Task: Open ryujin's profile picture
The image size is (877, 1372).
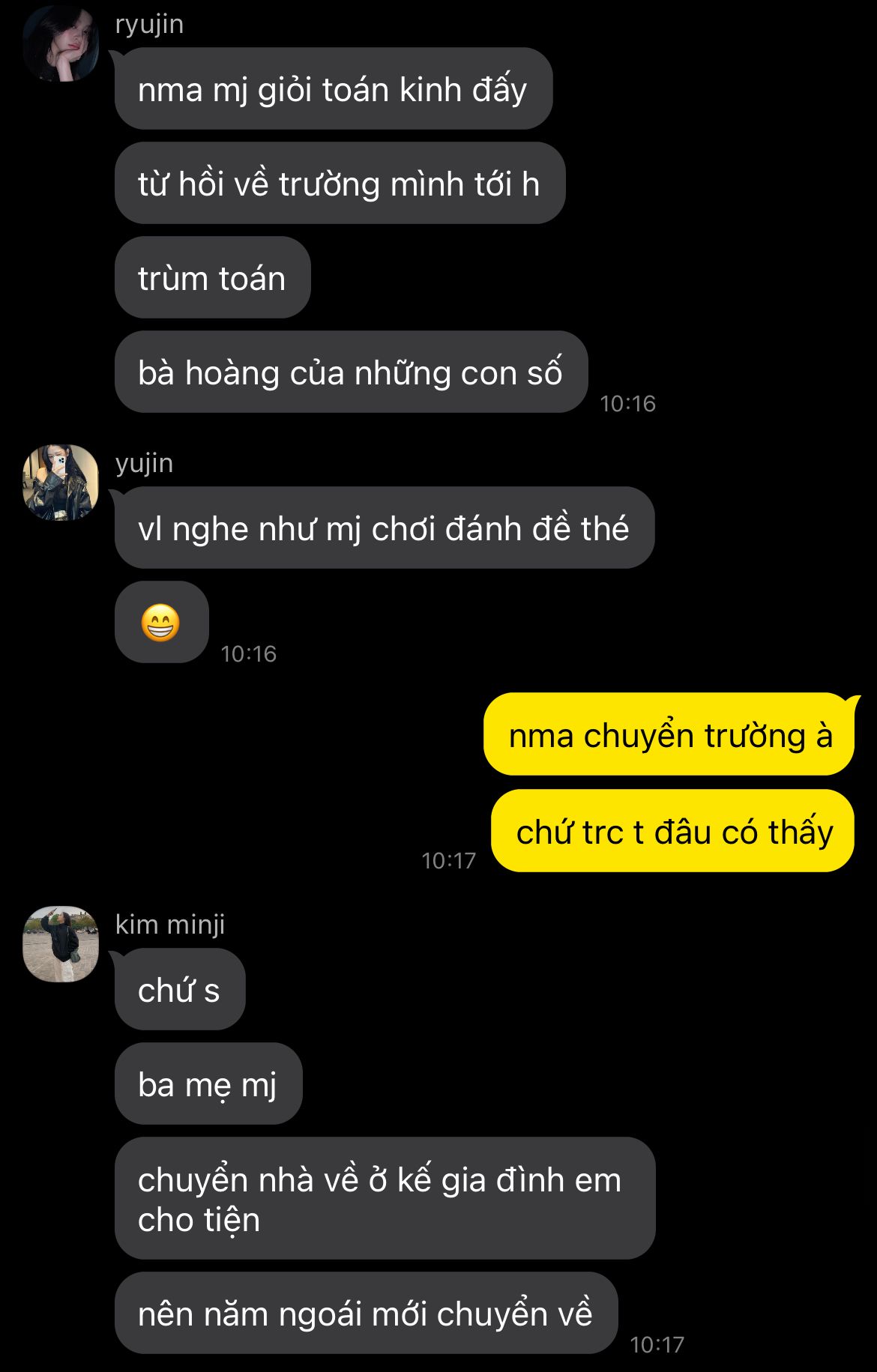Action: pyautogui.click(x=61, y=43)
